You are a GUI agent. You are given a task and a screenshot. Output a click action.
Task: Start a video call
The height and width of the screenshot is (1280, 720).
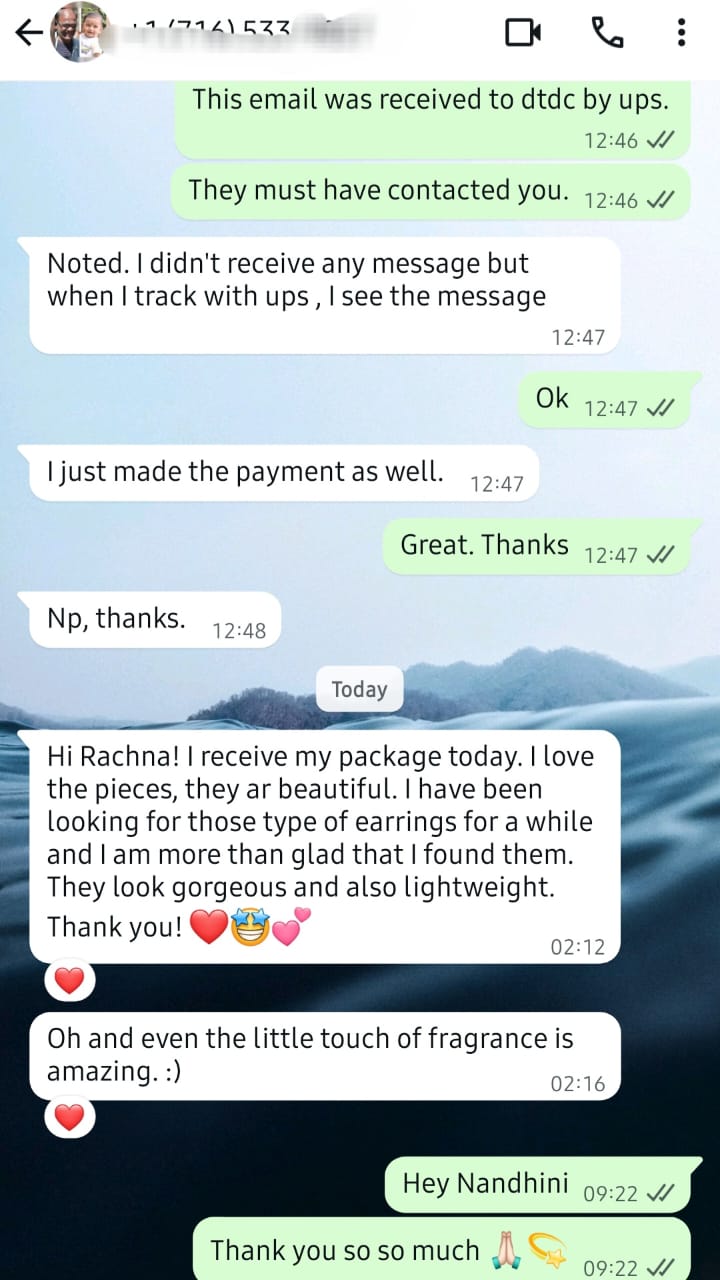pos(522,33)
